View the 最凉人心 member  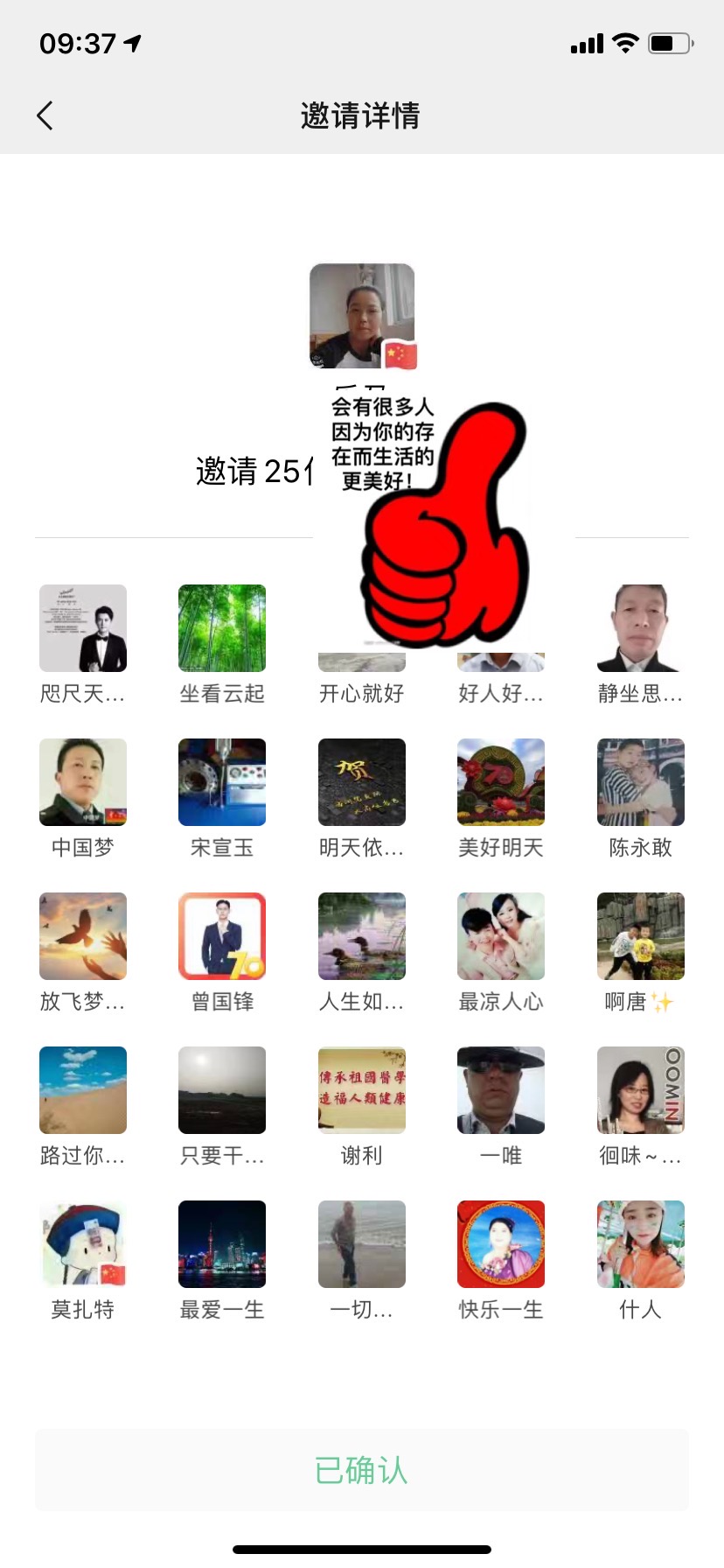pos(501,936)
